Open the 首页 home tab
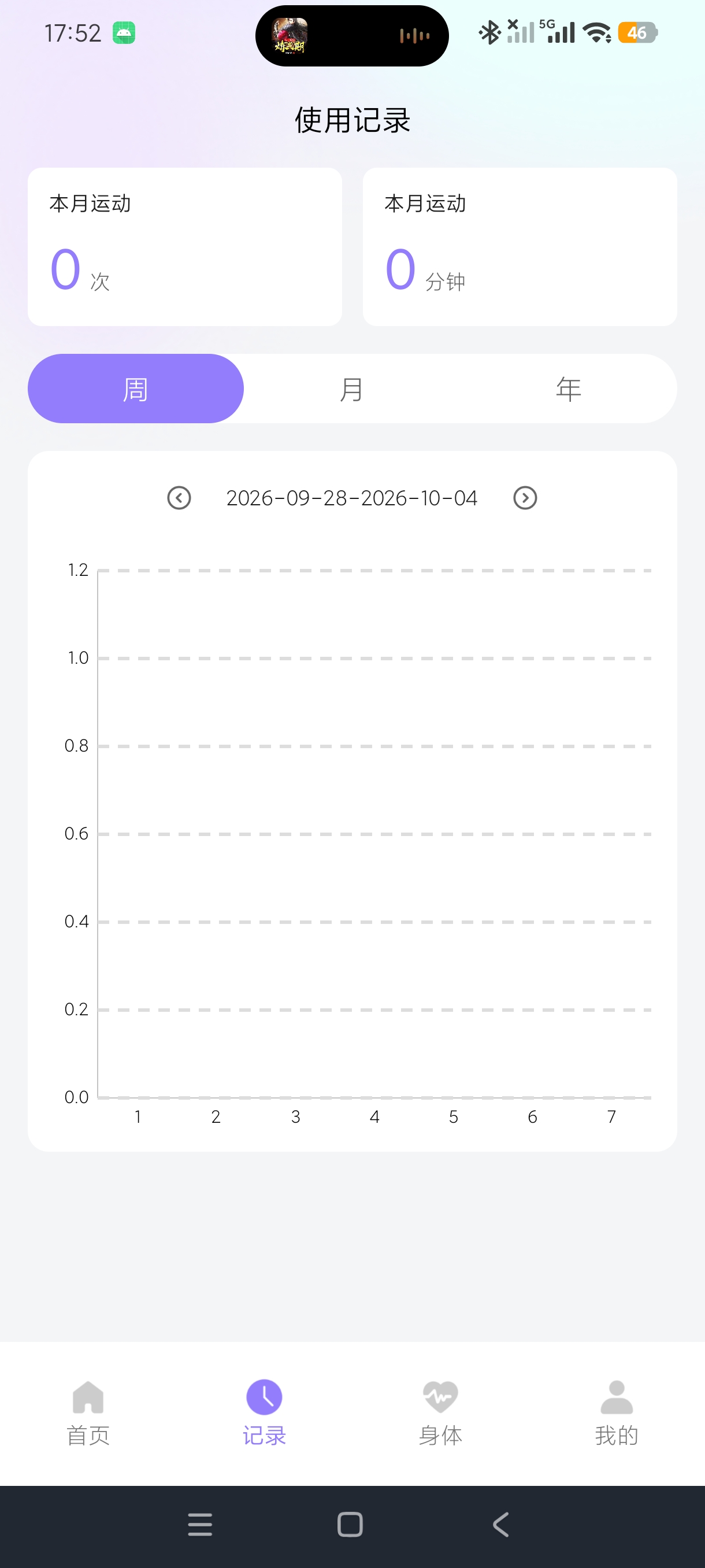The width and height of the screenshot is (705, 1568). pyautogui.click(x=88, y=1414)
